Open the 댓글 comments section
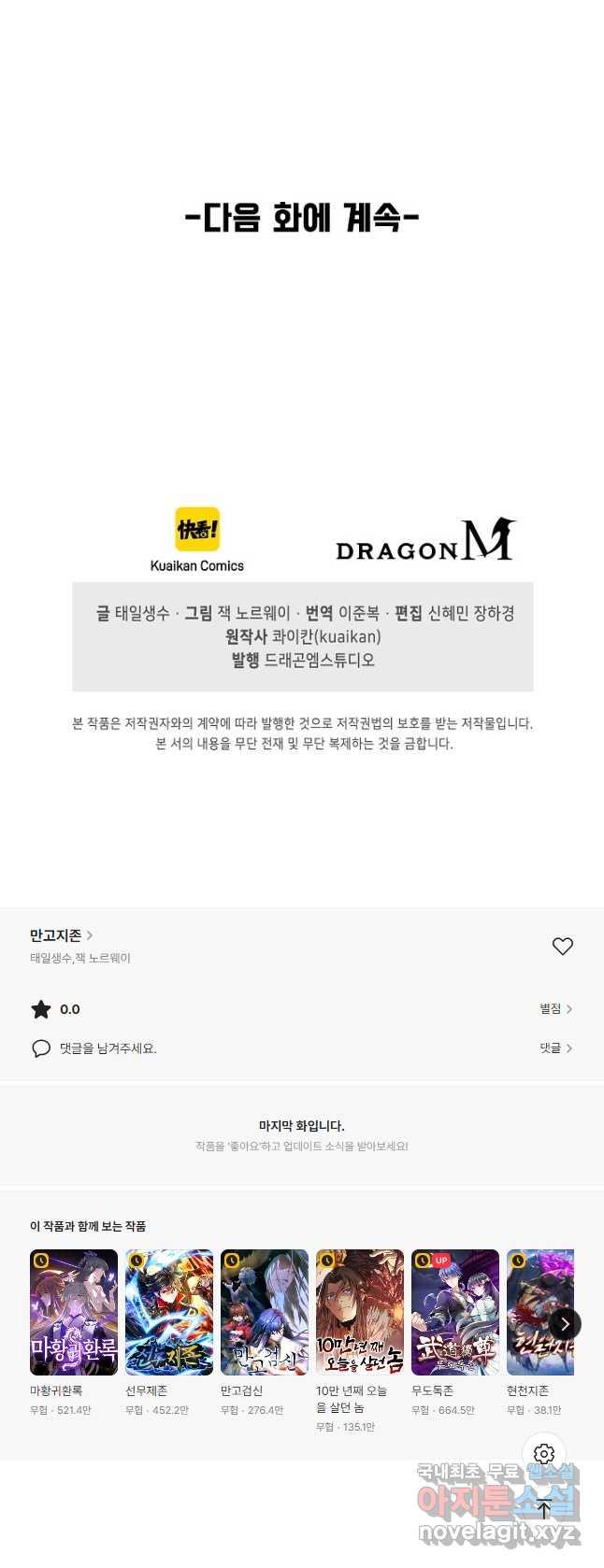This screenshot has height=1568, width=604. click(x=555, y=1048)
